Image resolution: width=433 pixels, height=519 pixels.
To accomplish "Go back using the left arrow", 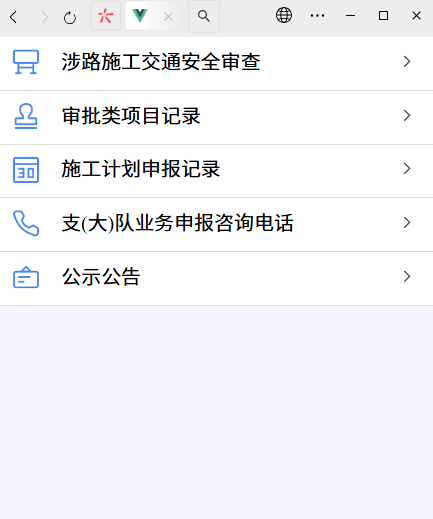I will coord(13,17).
